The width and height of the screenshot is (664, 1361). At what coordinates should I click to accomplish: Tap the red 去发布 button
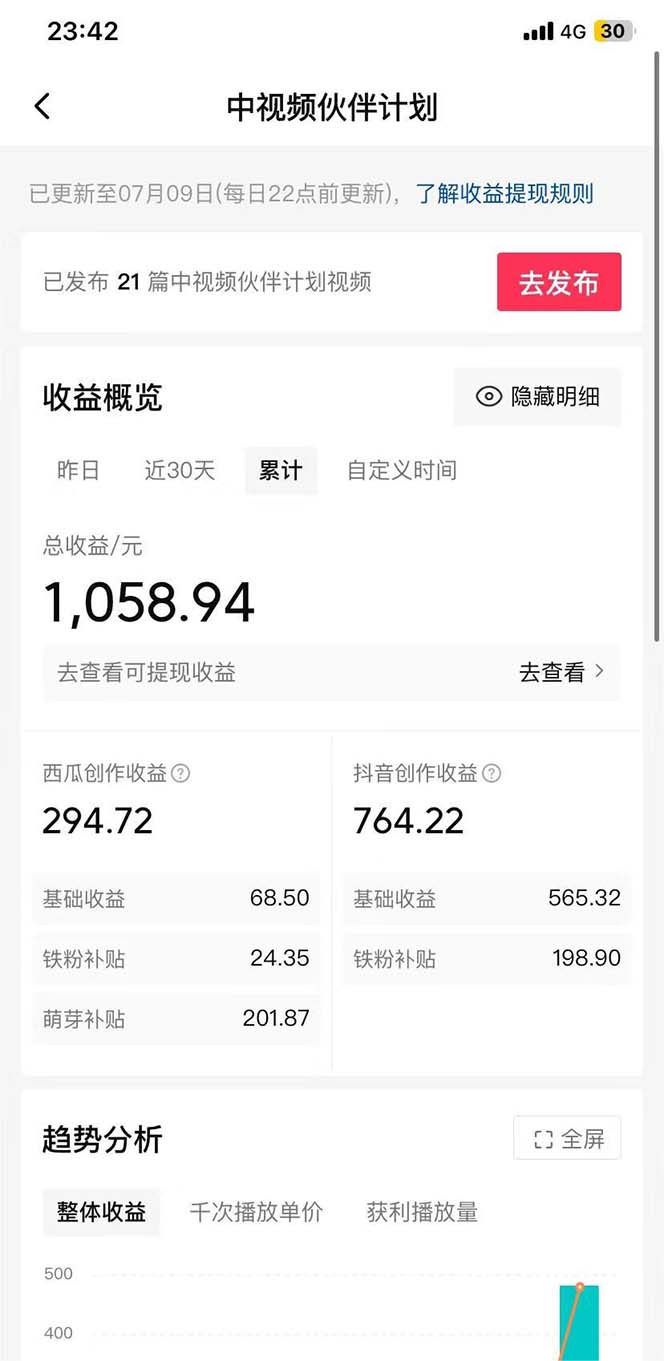(x=559, y=283)
